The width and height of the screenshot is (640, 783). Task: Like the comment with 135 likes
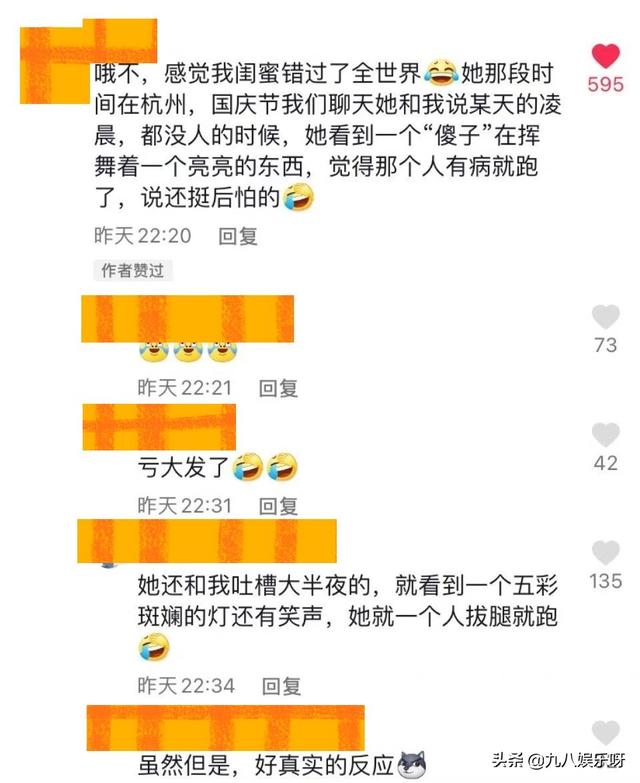point(606,553)
